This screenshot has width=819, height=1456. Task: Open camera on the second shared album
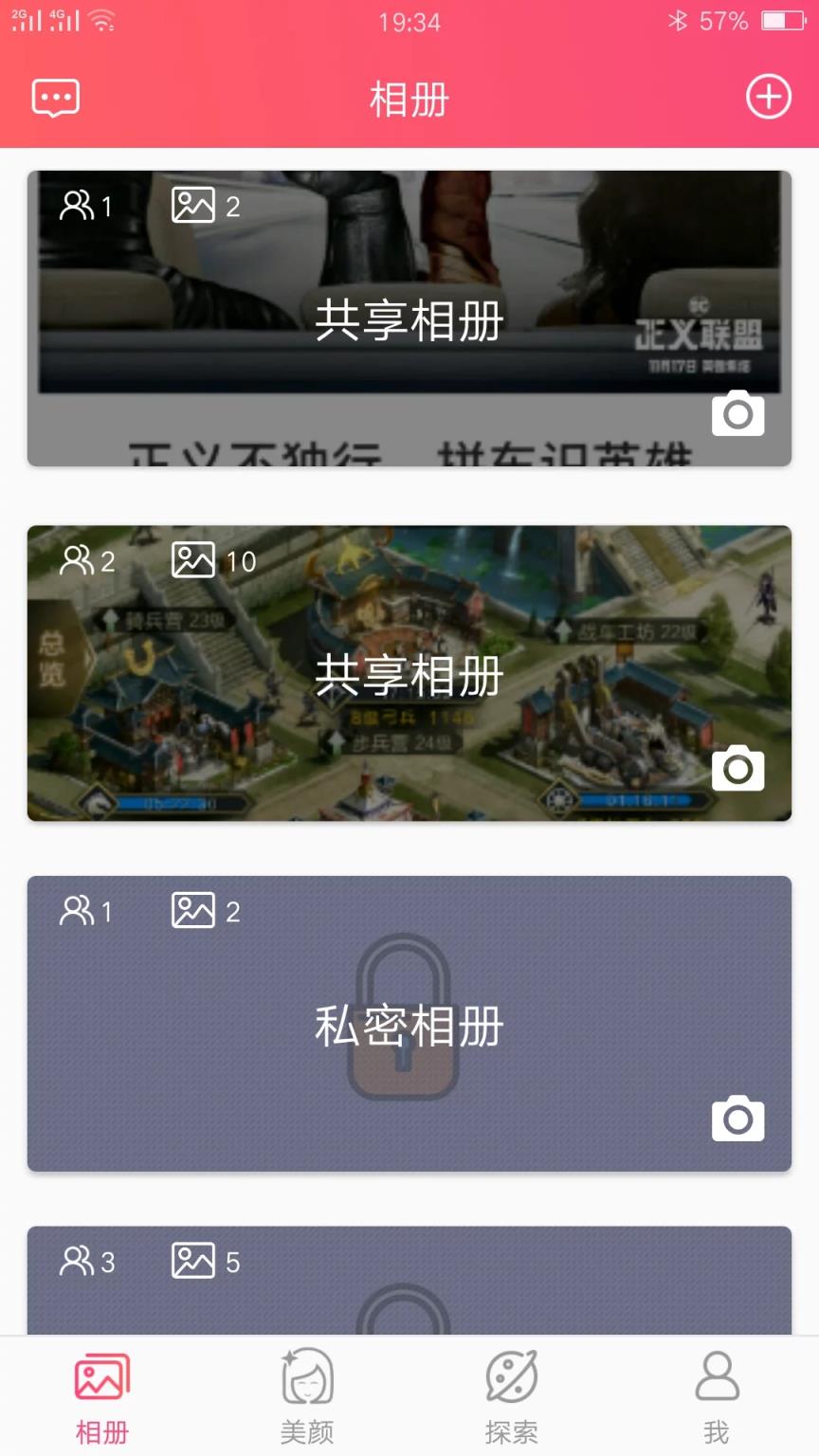point(737,769)
